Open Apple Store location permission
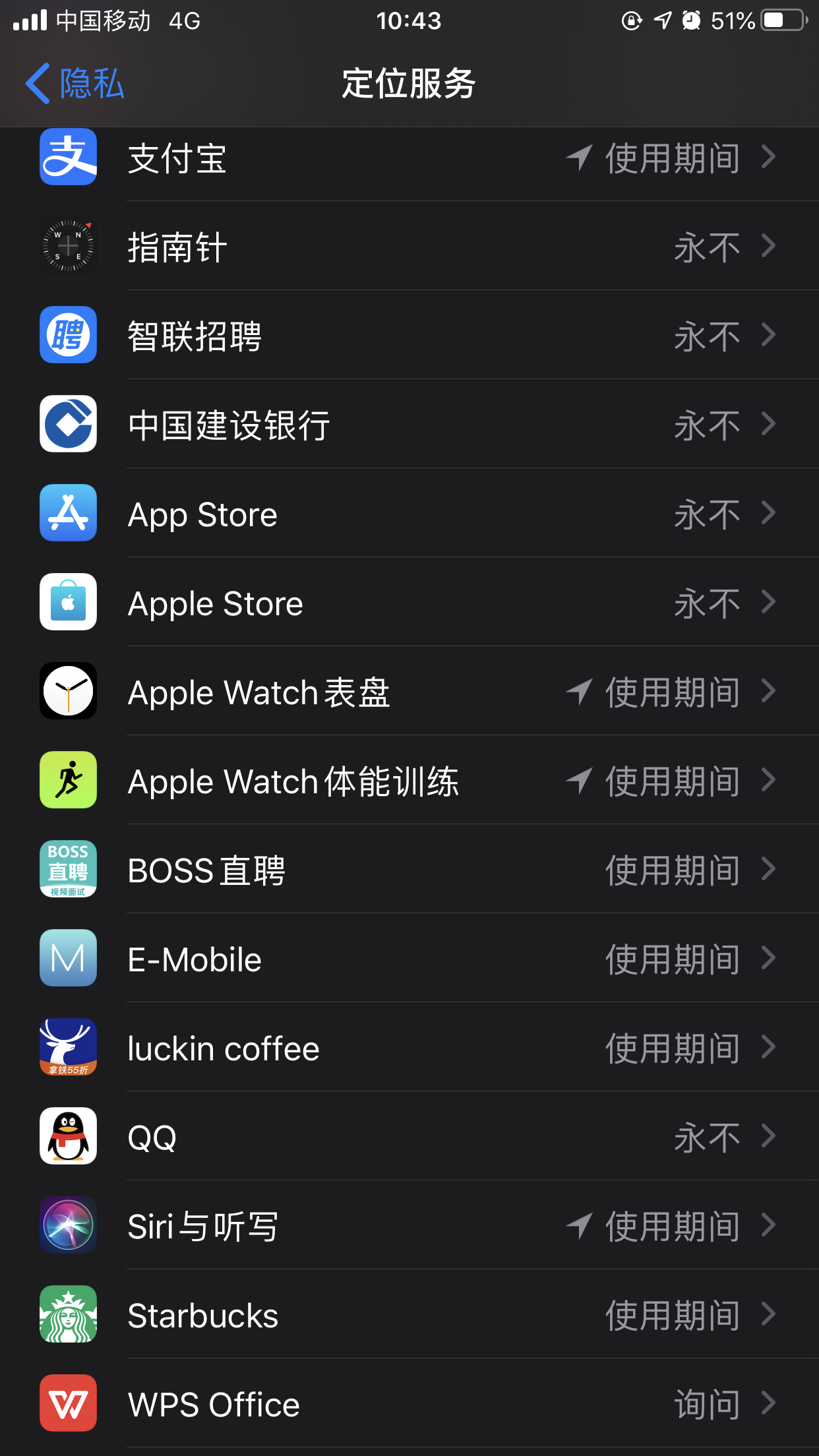 point(409,603)
